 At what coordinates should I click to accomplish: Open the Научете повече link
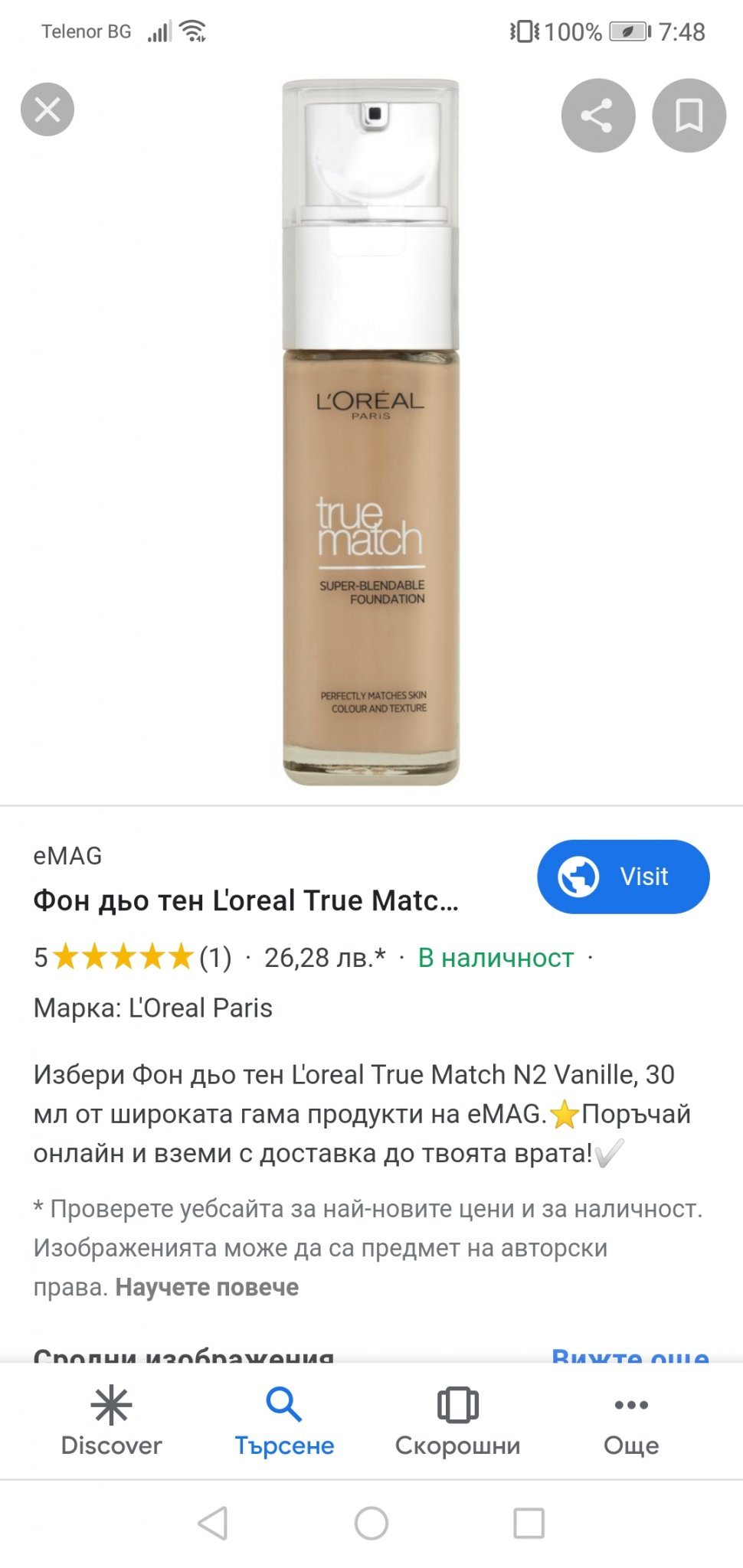click(207, 1287)
